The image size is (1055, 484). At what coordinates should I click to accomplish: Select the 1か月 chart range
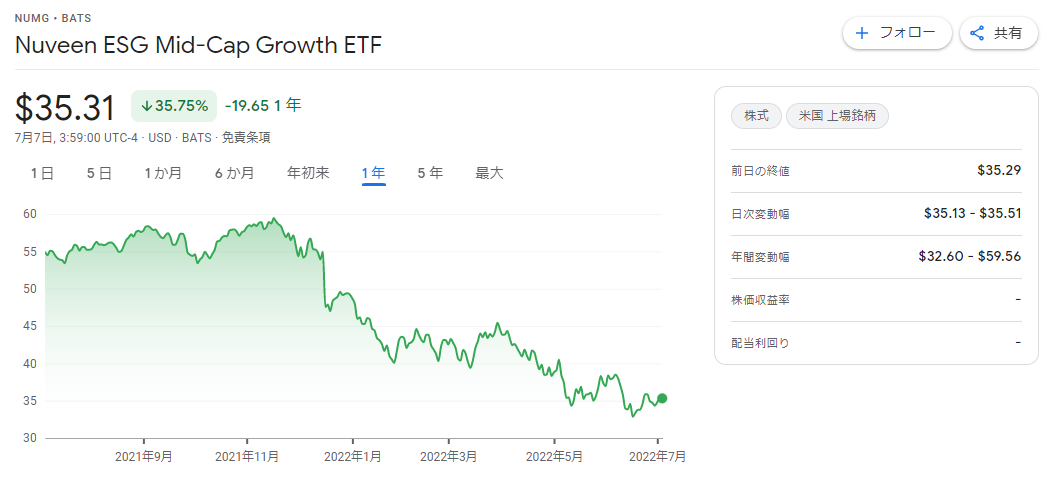(x=163, y=173)
